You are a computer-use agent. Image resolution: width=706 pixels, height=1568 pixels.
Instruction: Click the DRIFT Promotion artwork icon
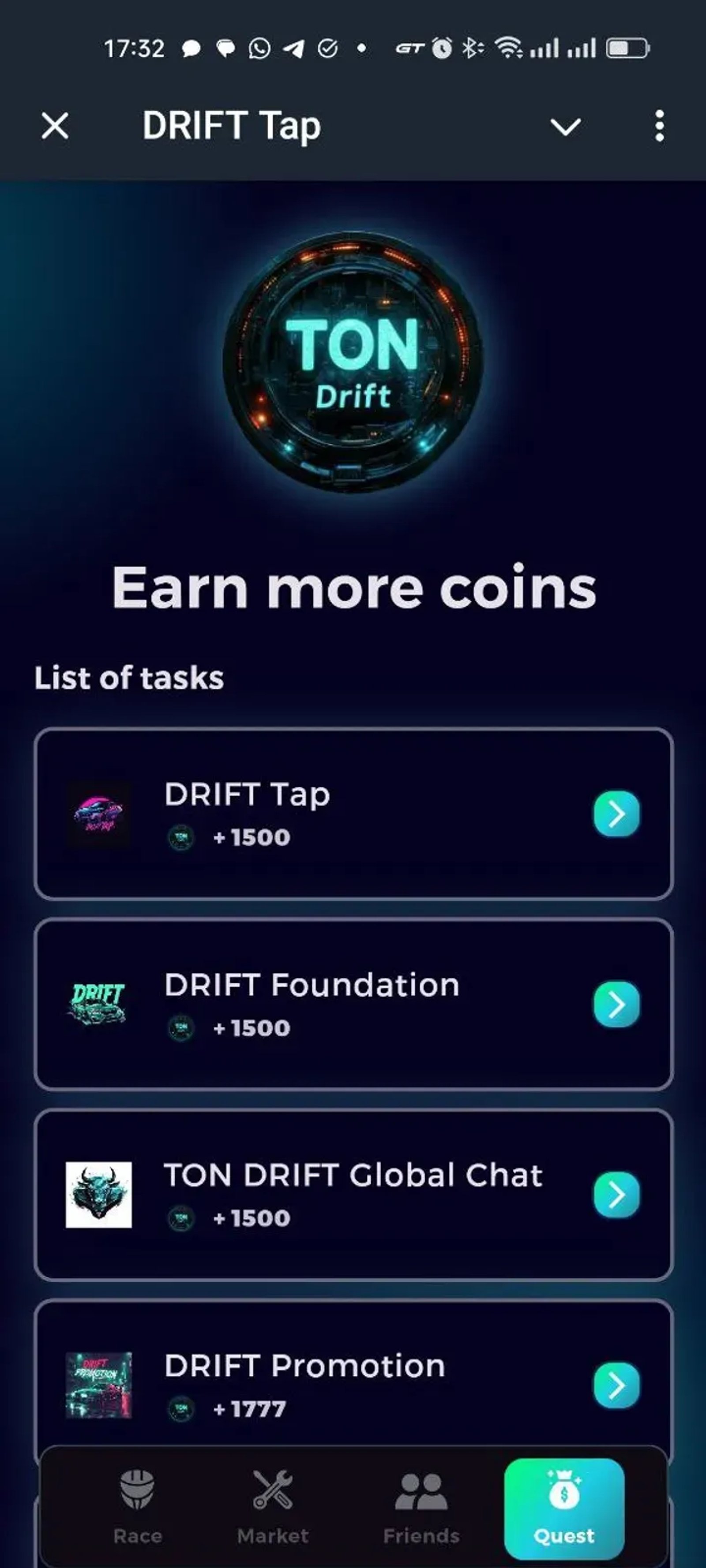100,1382
